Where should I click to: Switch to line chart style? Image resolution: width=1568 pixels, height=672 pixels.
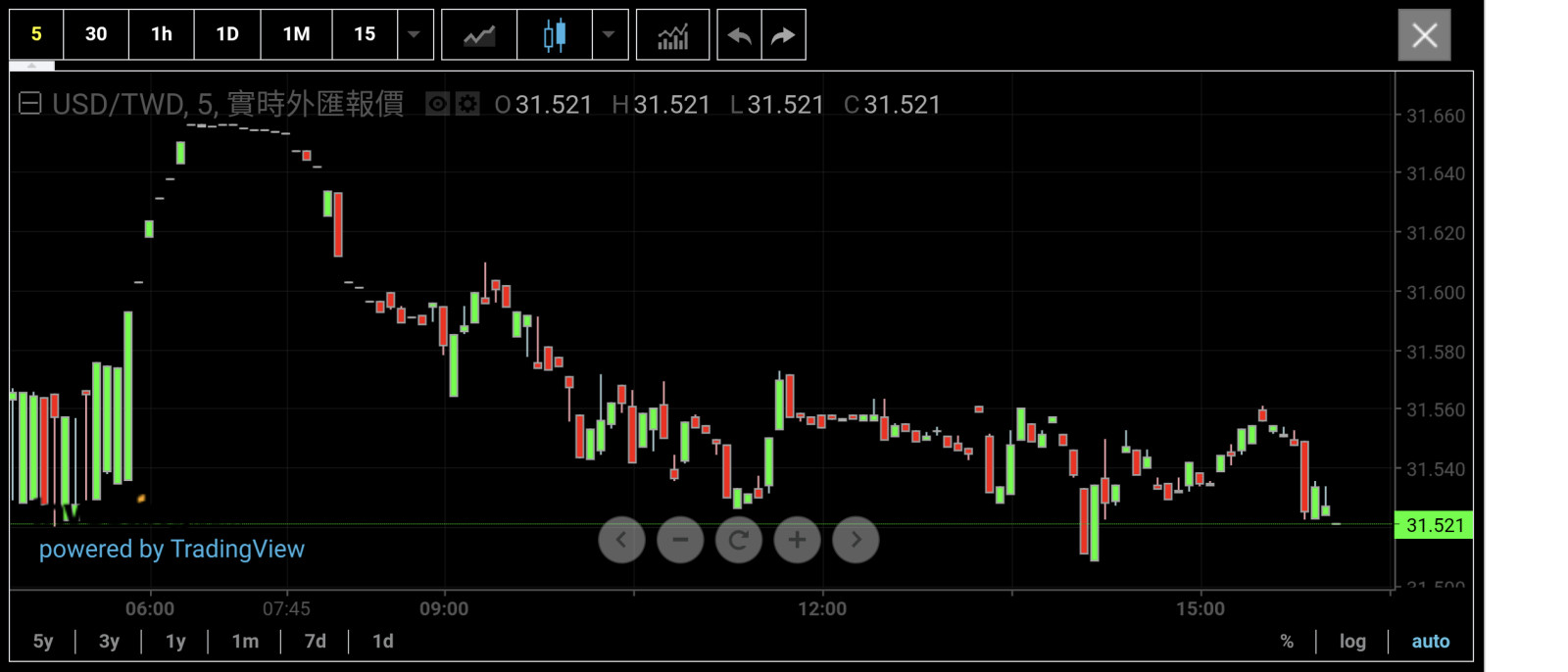click(x=479, y=35)
